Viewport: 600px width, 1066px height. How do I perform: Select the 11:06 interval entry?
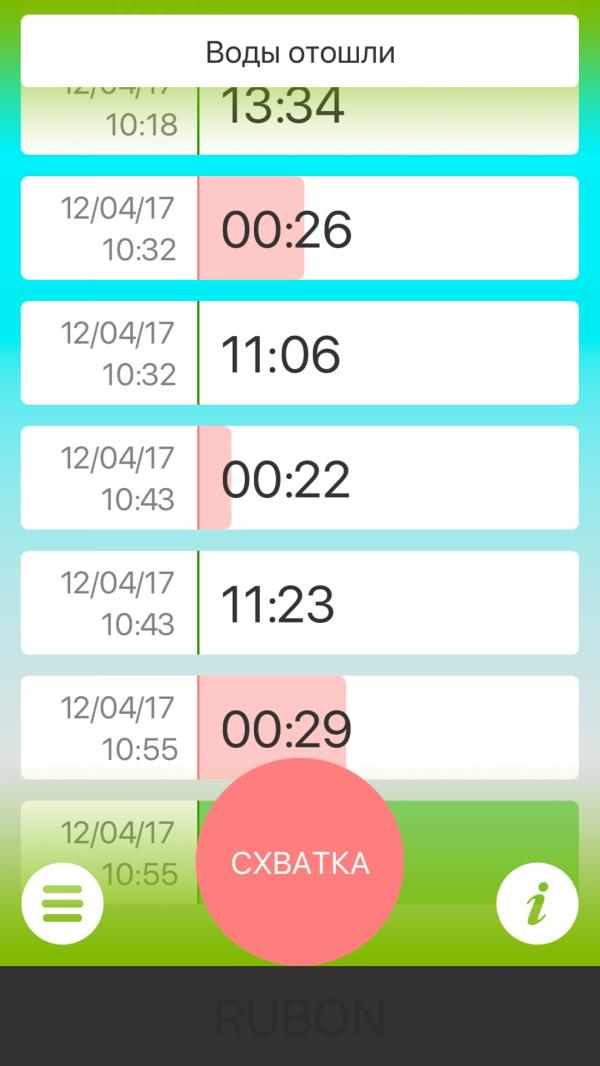(300, 353)
